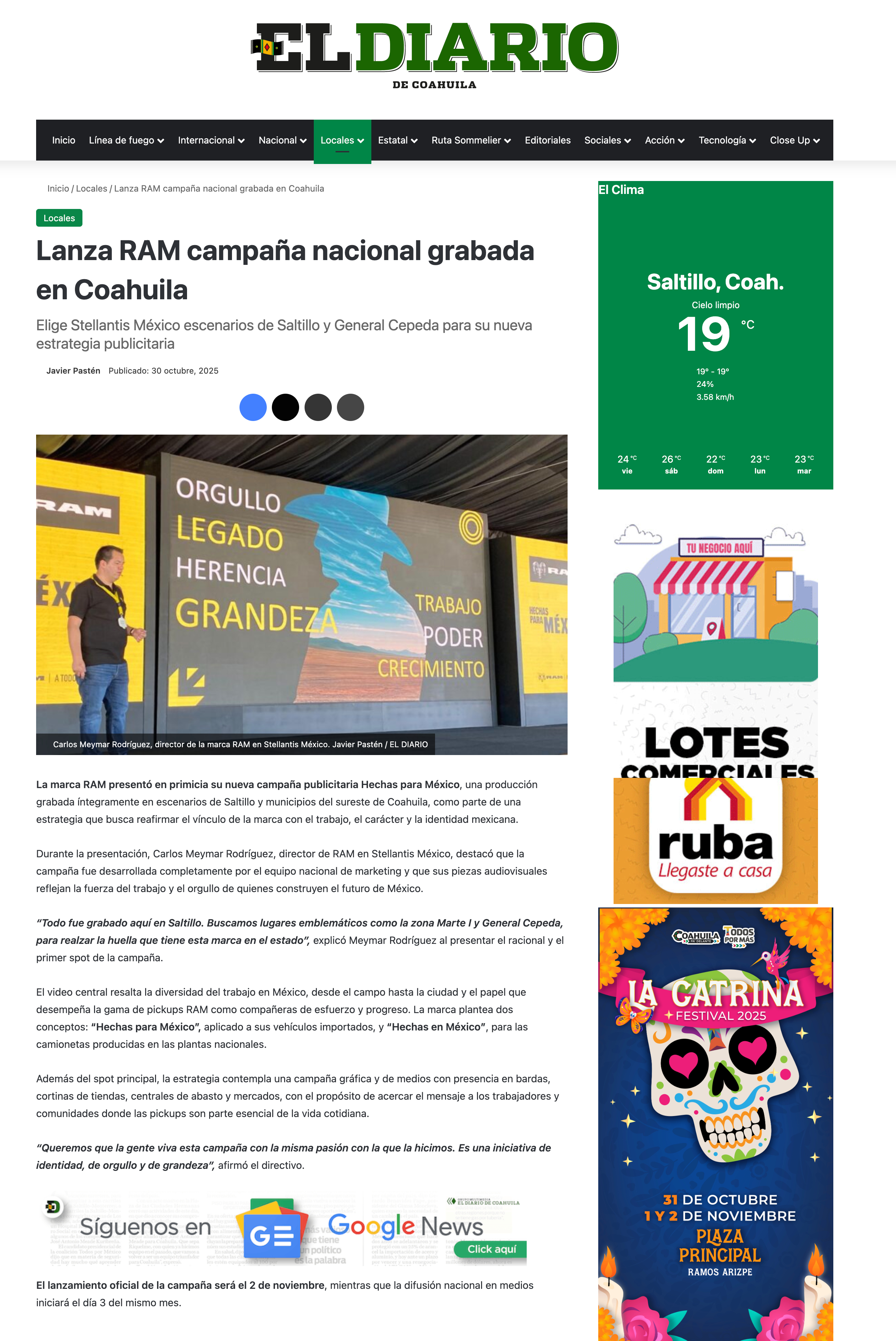
Task: Open the Sociales dropdown
Action: tap(607, 140)
